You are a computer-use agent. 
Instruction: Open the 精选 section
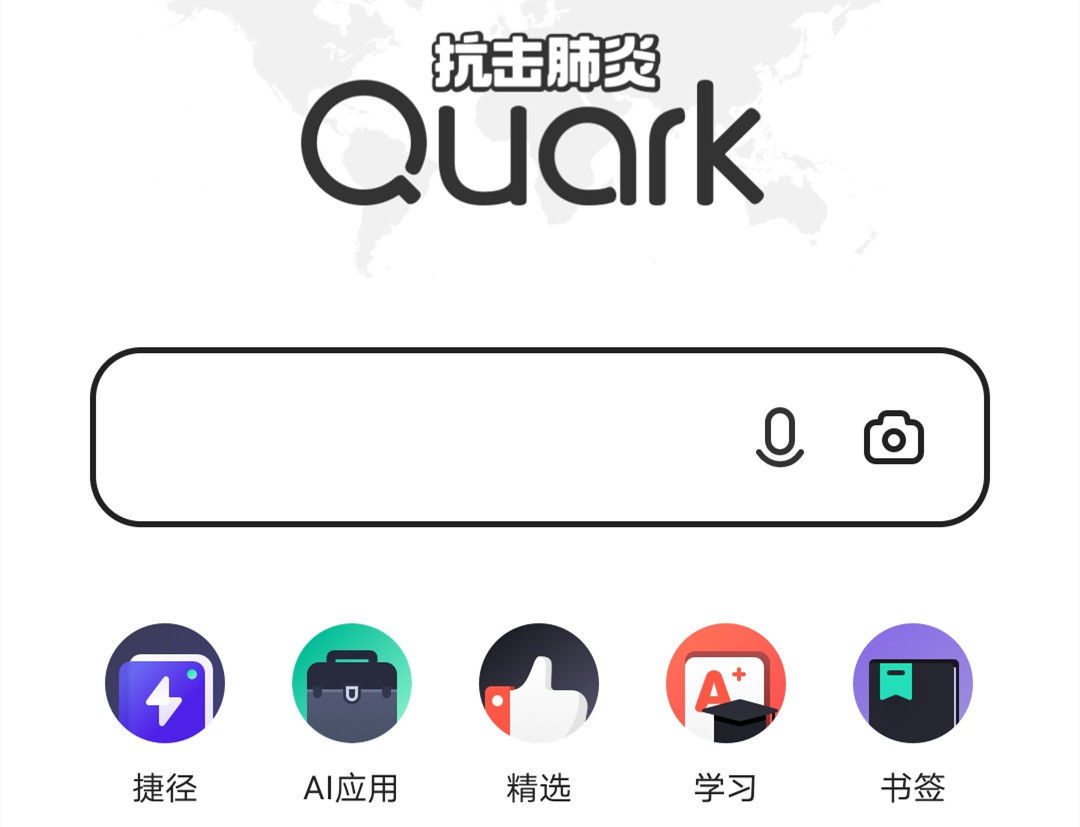(x=539, y=684)
